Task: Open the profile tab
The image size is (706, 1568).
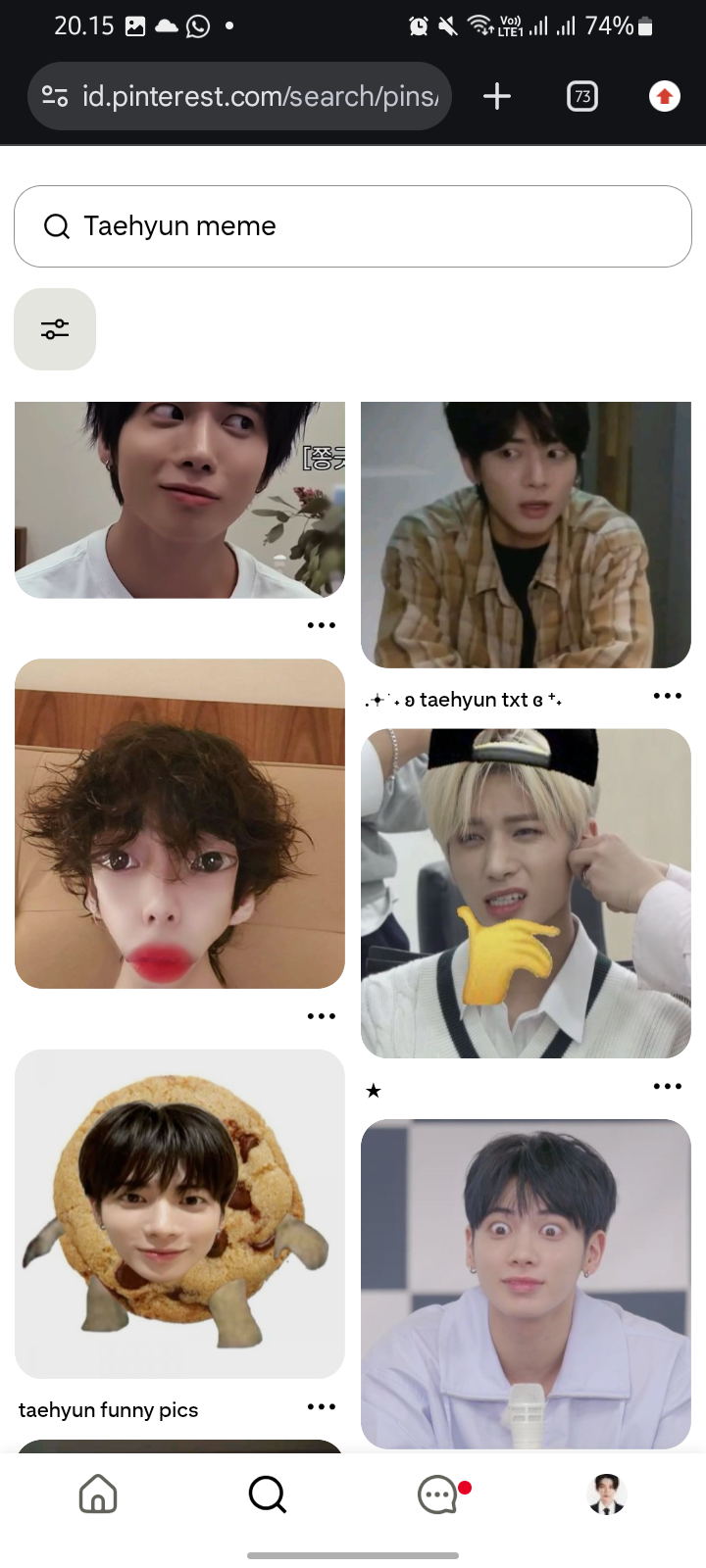Action: (607, 1494)
